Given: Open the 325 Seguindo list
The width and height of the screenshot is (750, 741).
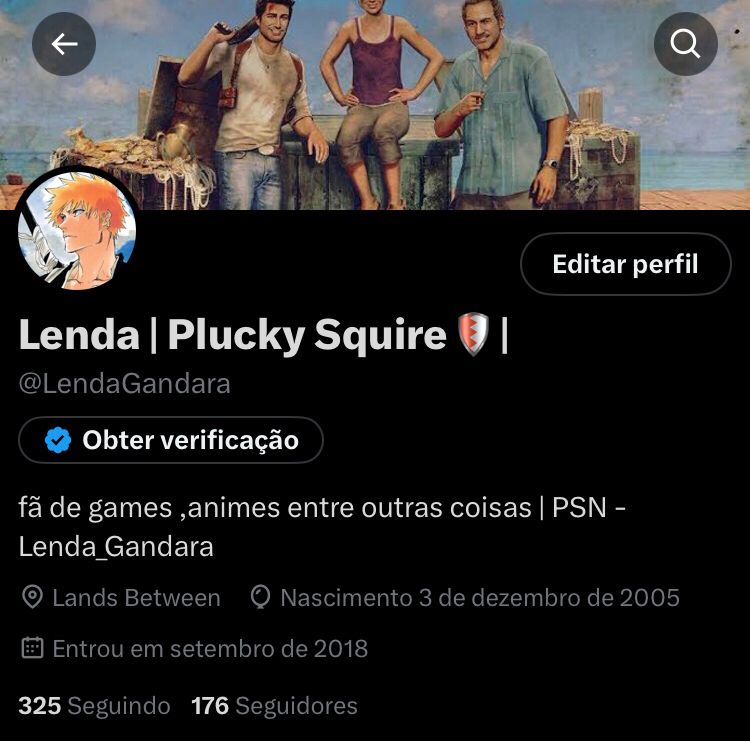Looking at the screenshot, I should (x=94, y=706).
